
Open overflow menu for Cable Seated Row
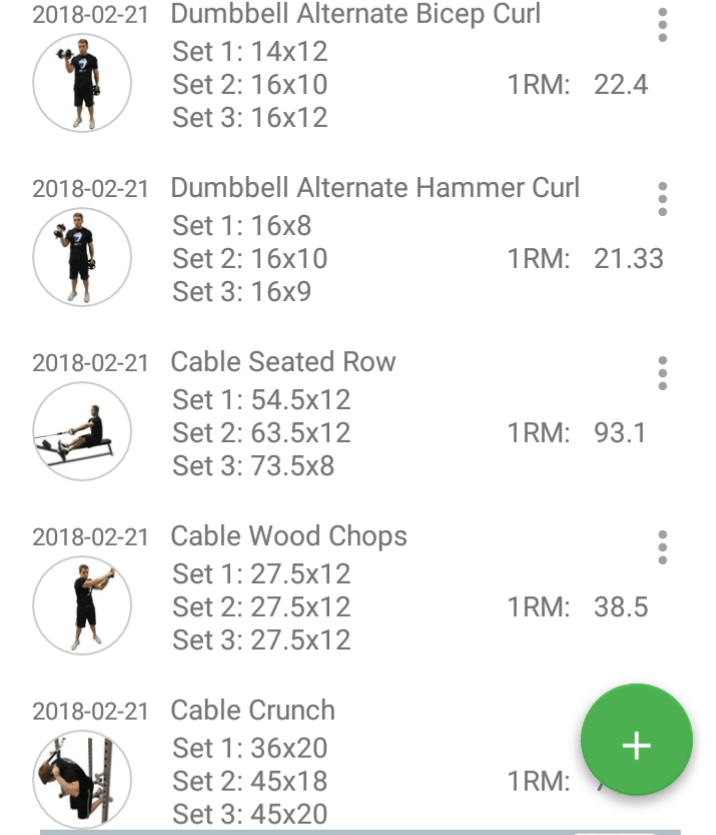[662, 373]
